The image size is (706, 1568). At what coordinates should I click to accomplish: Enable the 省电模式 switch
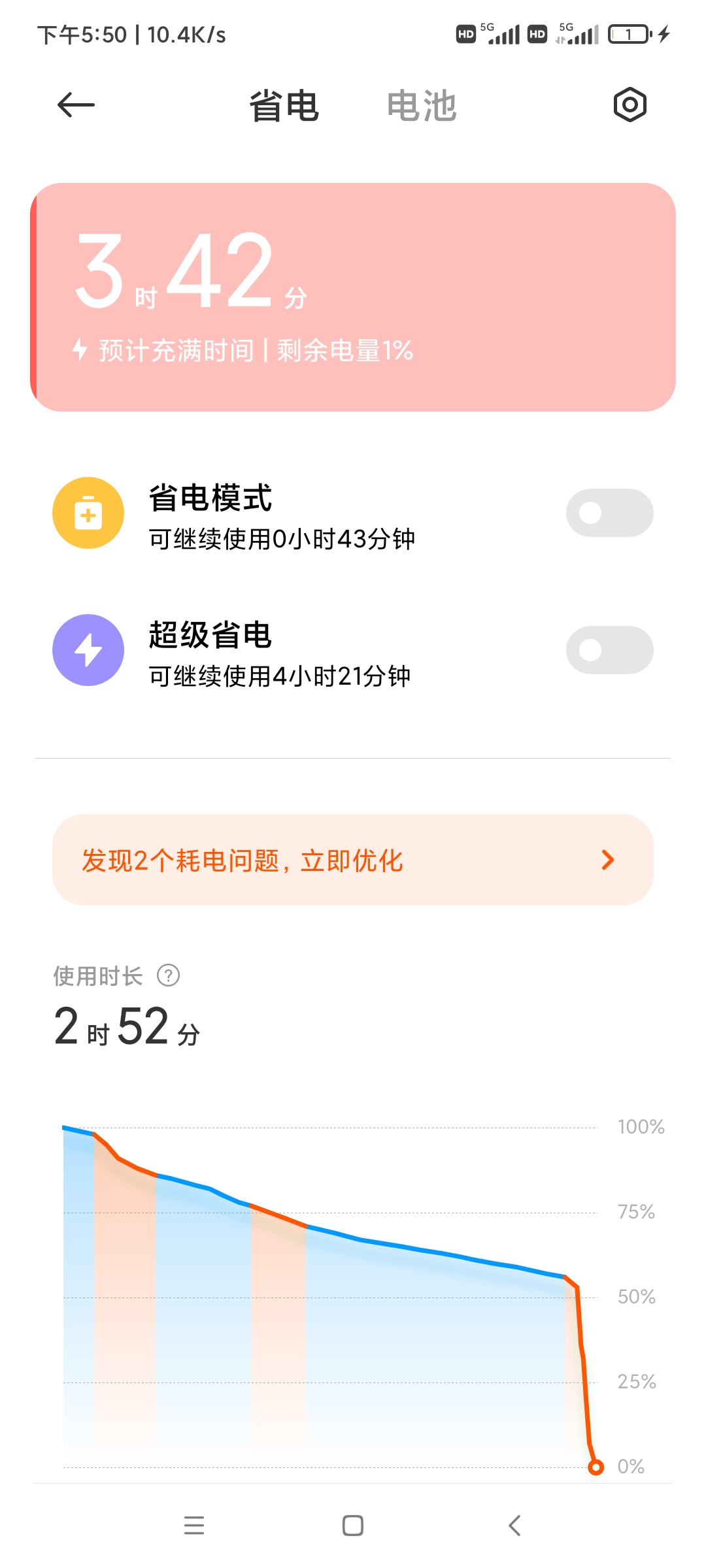609,513
